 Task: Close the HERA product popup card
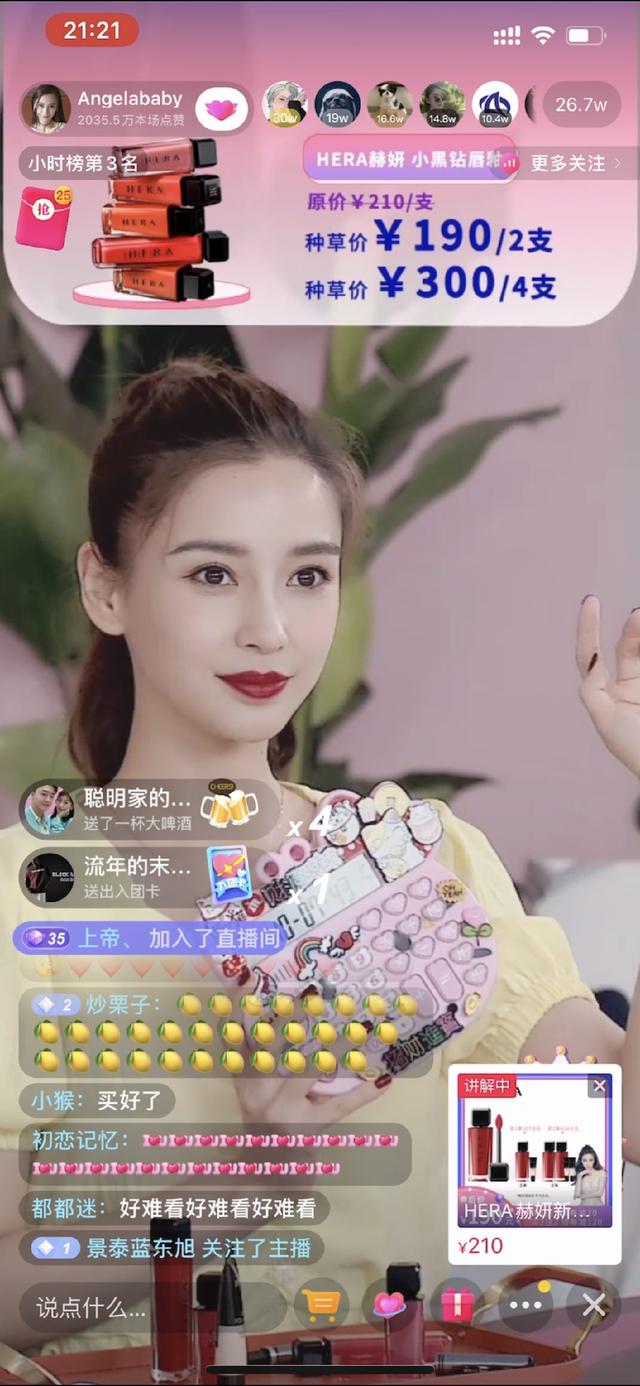tap(599, 1086)
